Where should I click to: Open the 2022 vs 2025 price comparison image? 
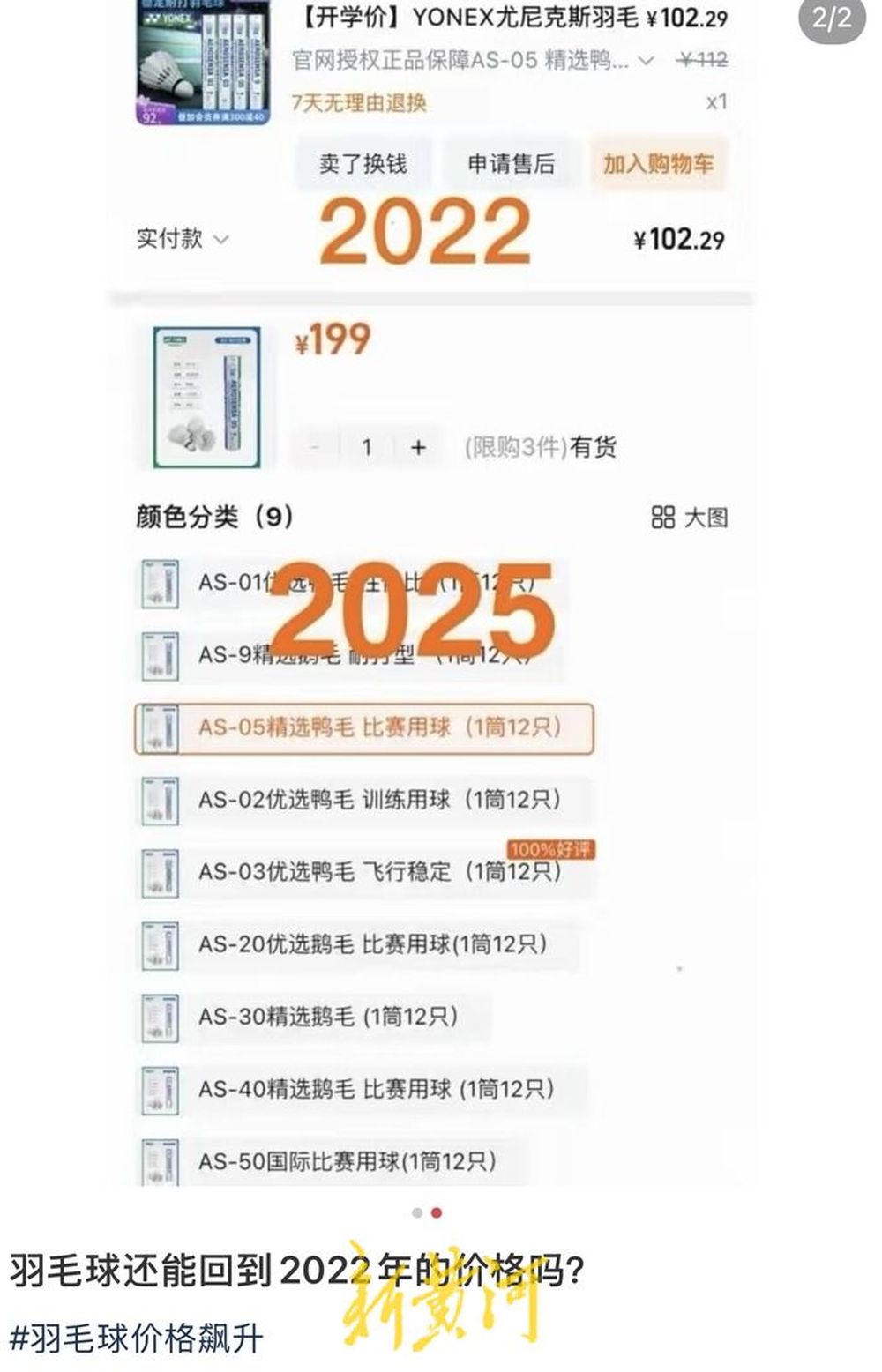pyautogui.click(x=432, y=617)
